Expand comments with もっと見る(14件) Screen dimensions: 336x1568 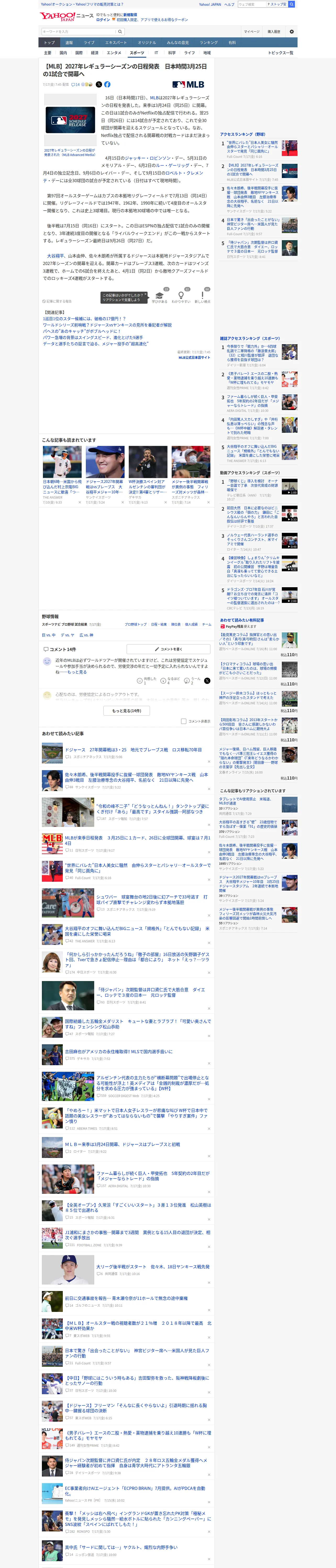(126, 710)
